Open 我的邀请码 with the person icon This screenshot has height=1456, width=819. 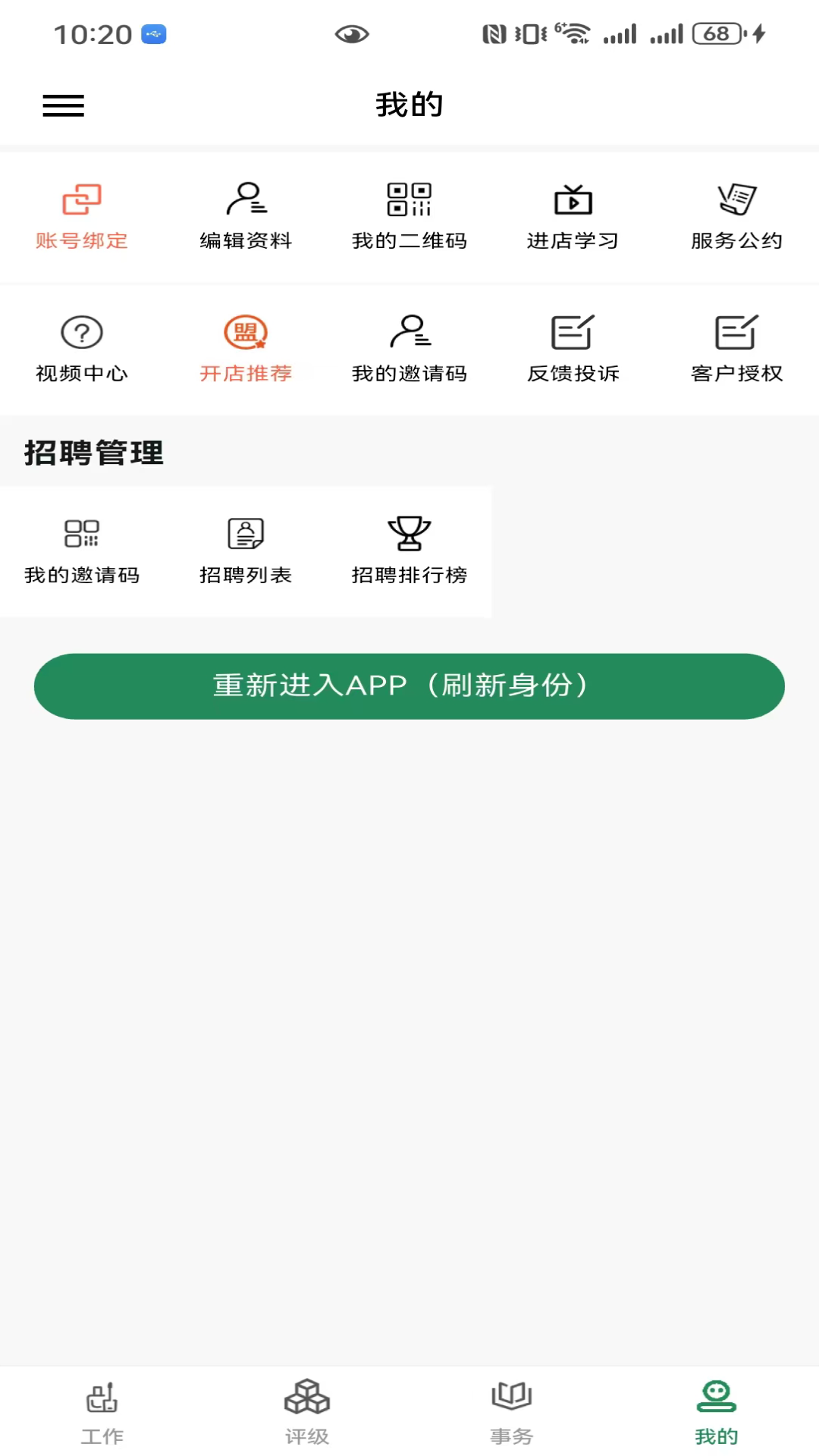point(409,349)
